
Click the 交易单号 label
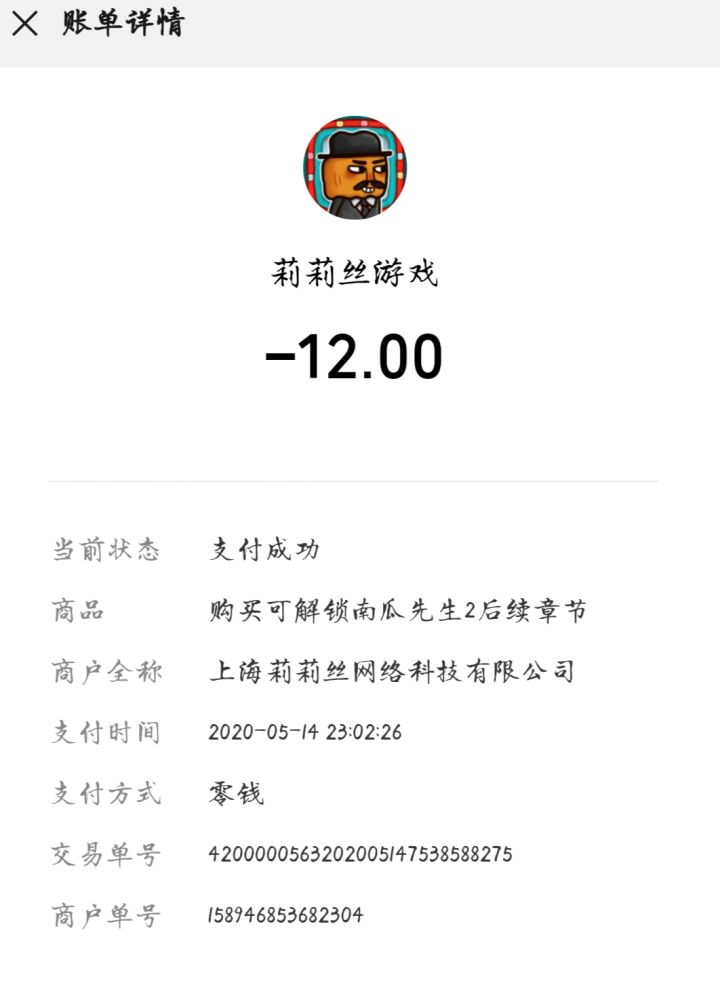point(104,852)
